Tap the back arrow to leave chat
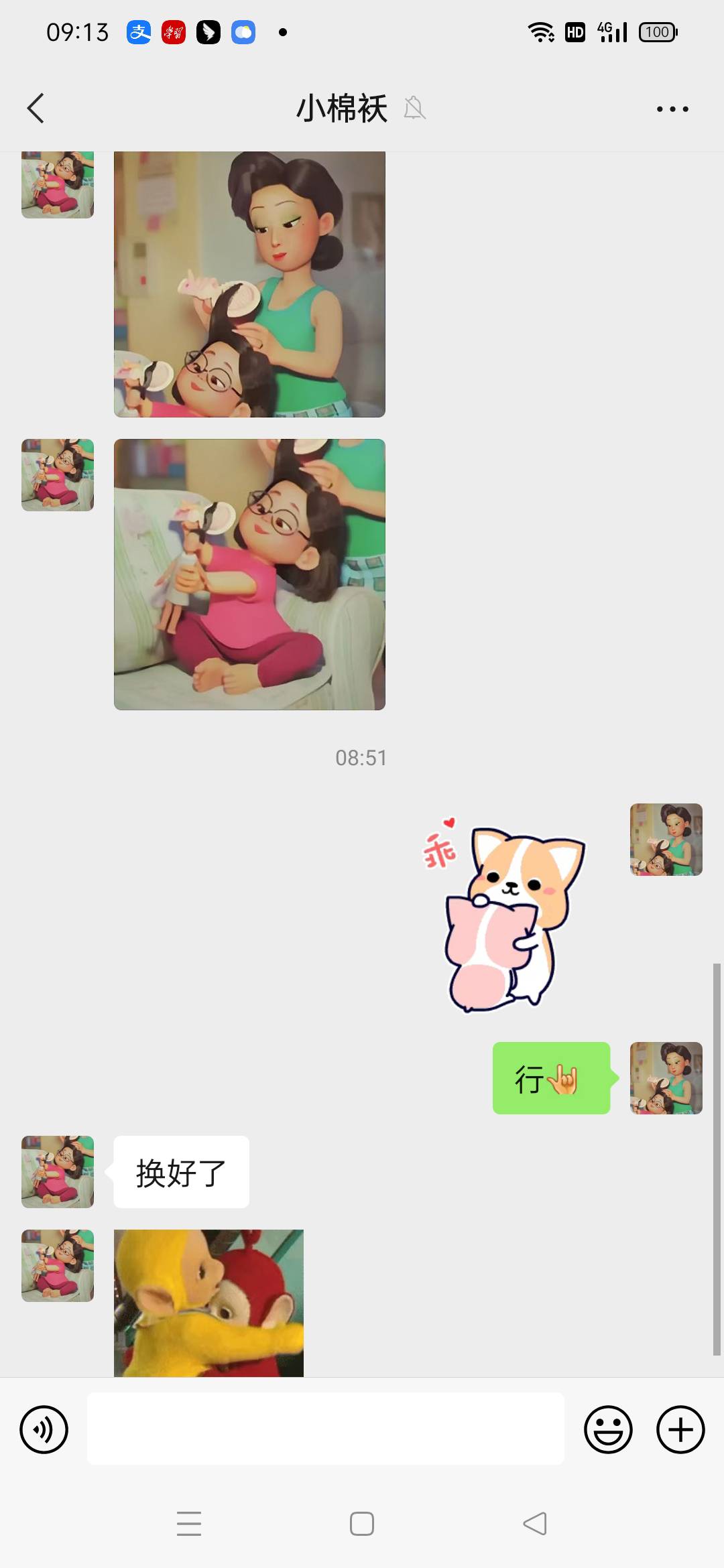 point(36,109)
